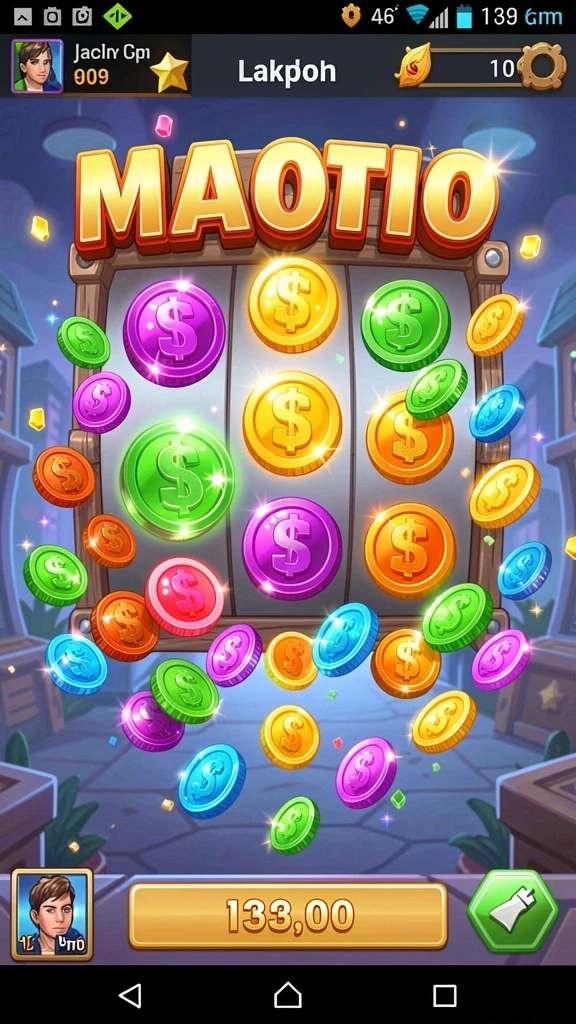The image size is (576, 1024).
Task: Open settings via the gear icon
Action: [x=543, y=66]
